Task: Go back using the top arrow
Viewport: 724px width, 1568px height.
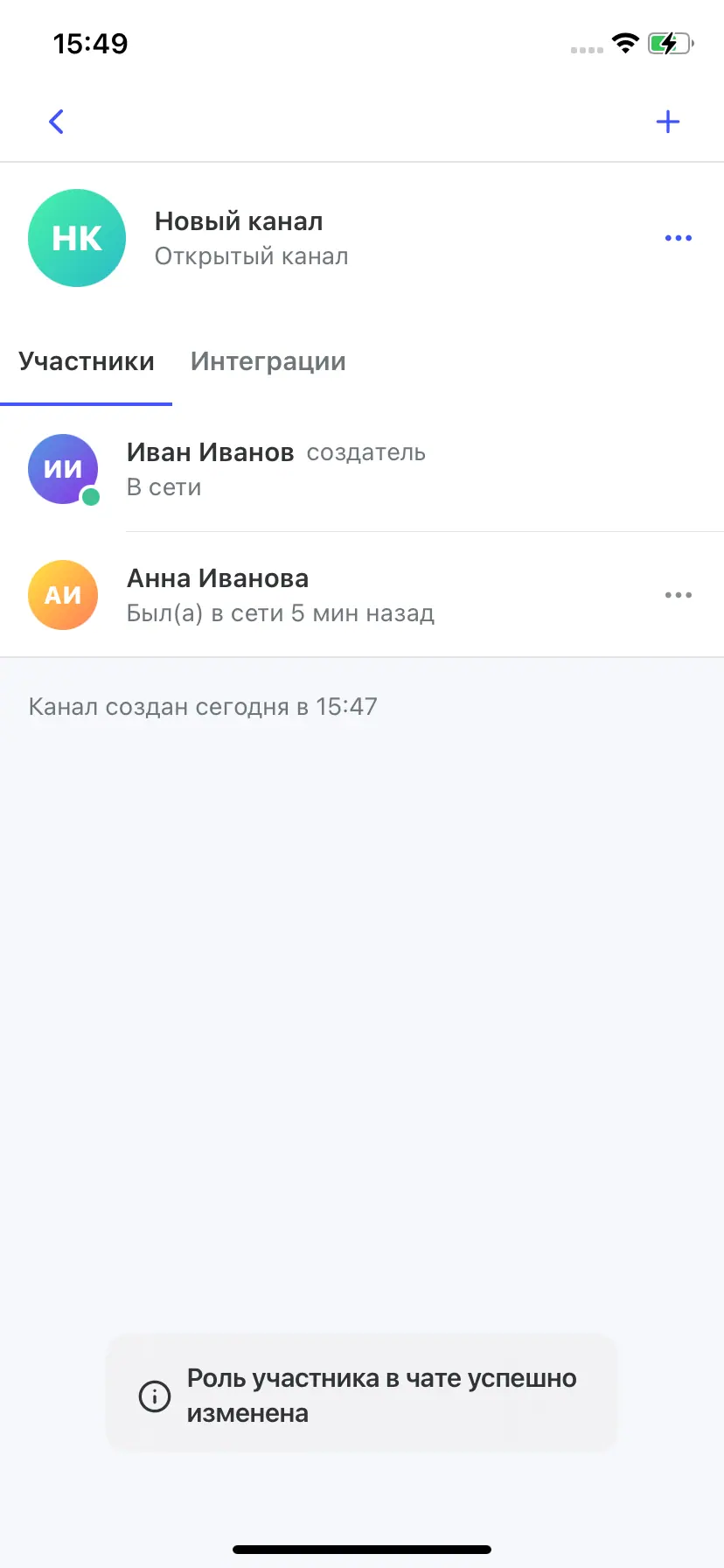Action: pyautogui.click(x=57, y=122)
